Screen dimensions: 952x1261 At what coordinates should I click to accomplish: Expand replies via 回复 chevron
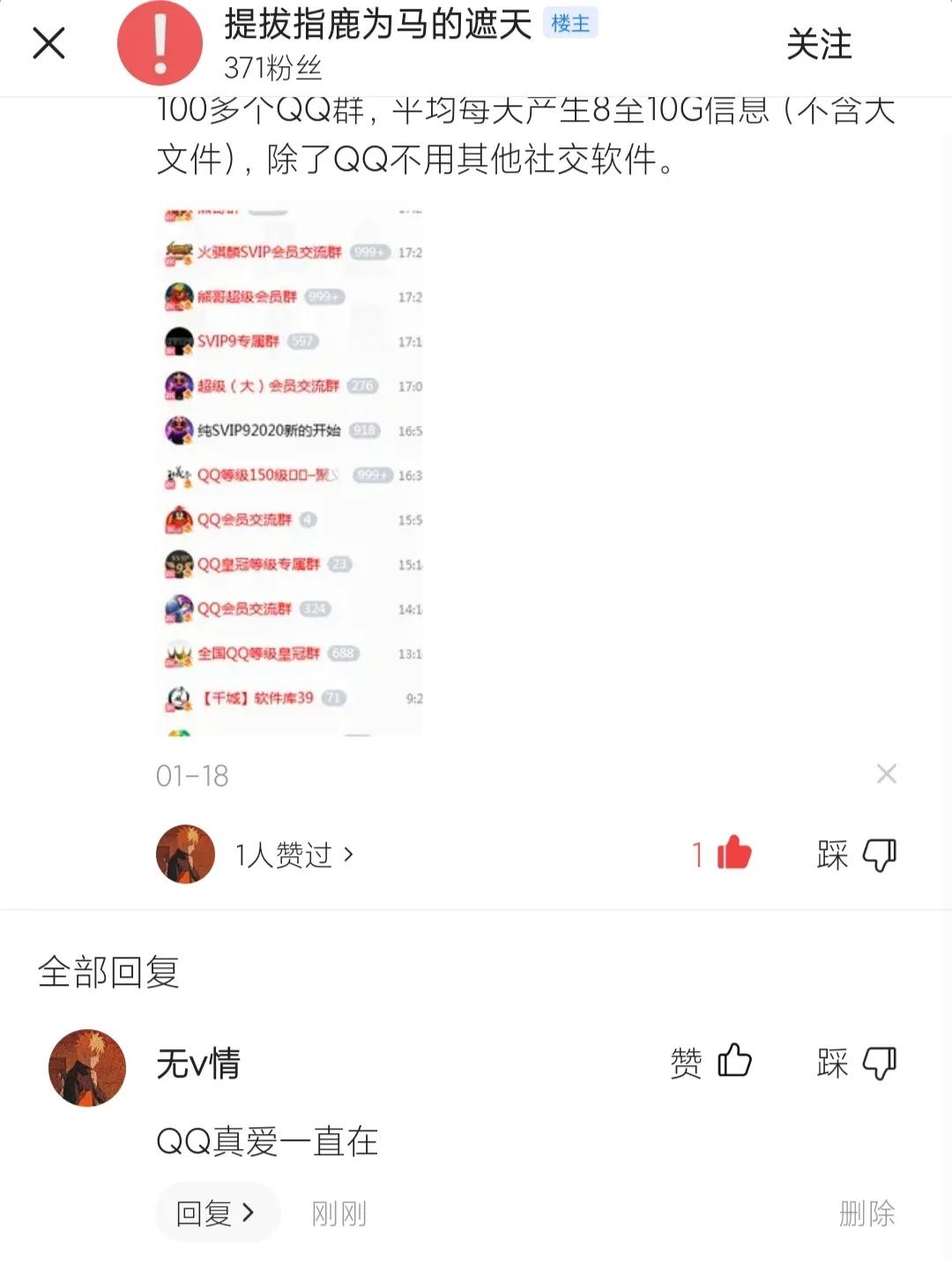point(216,1212)
